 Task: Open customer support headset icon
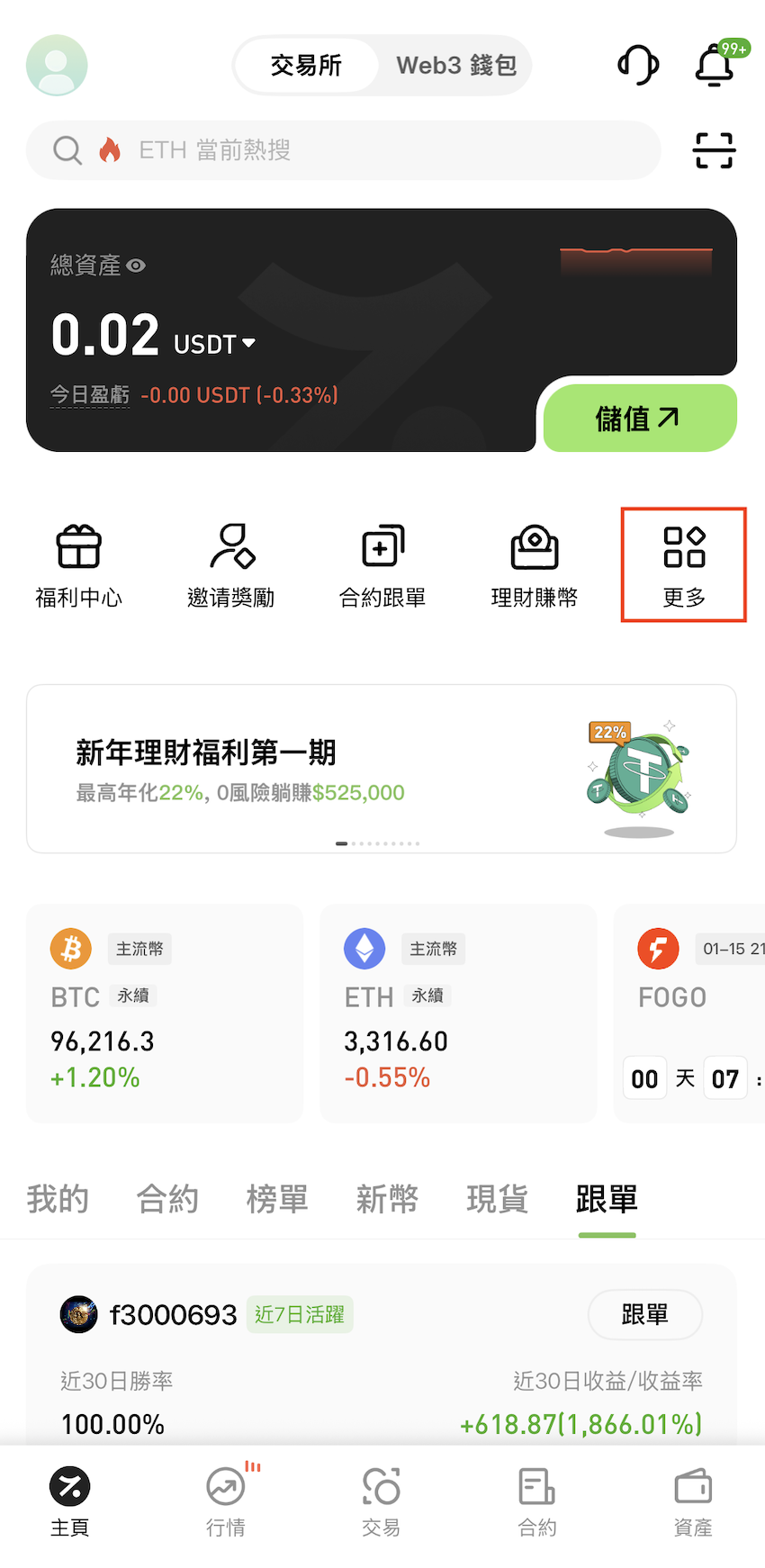point(638,66)
